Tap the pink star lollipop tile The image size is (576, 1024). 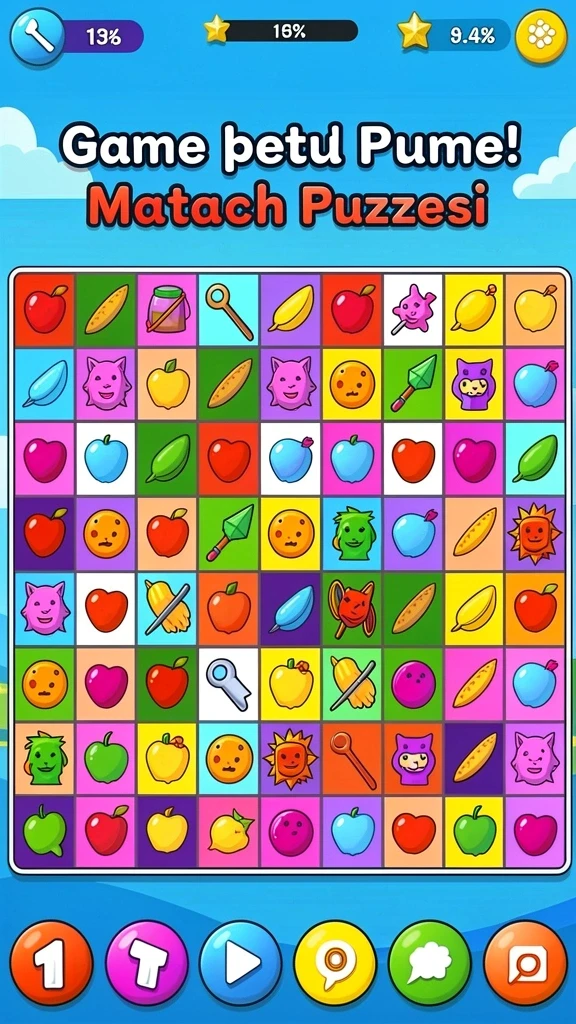coord(413,310)
